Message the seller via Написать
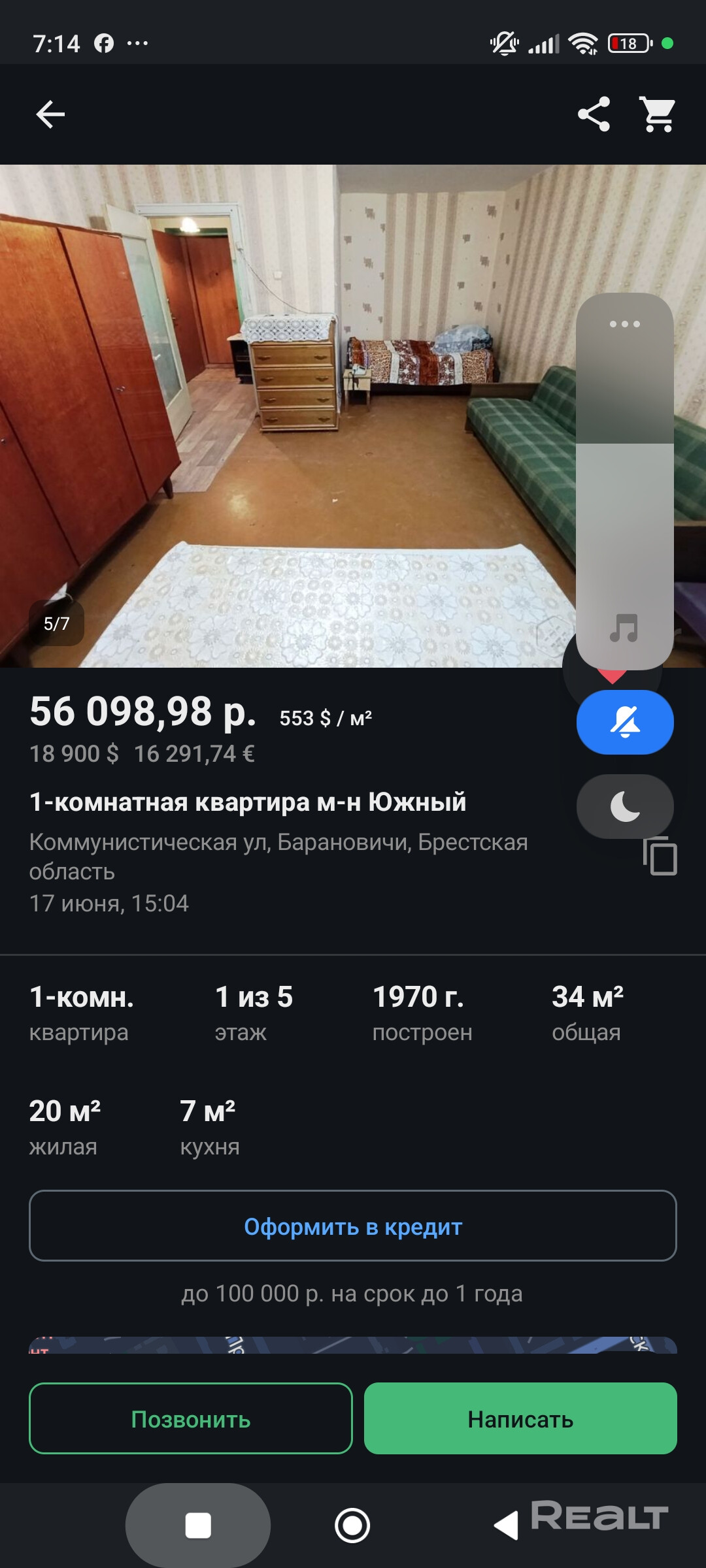This screenshot has height=1568, width=706. 520,1418
